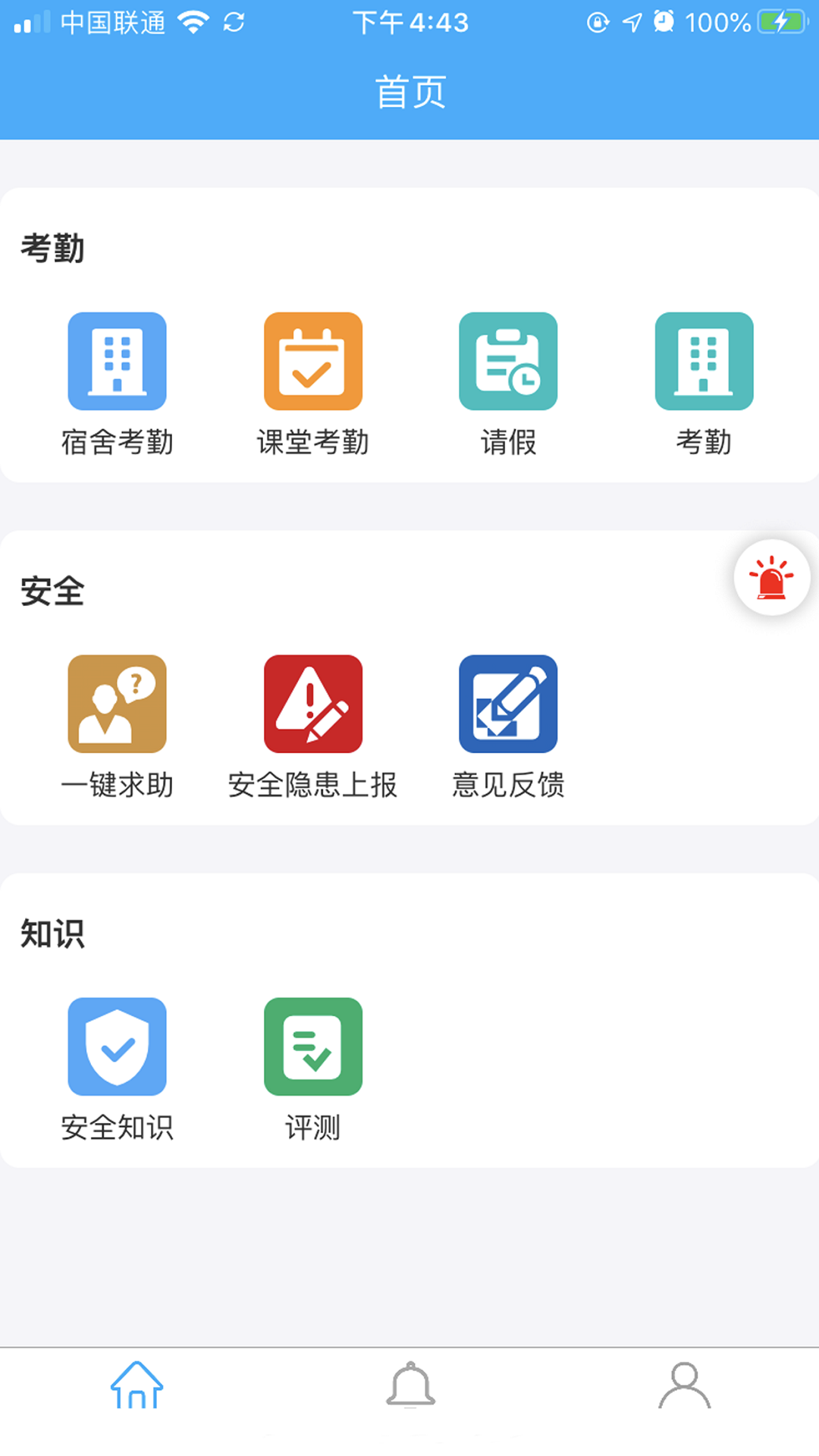
Task: Switch to the profile tab
Action: (684, 1386)
